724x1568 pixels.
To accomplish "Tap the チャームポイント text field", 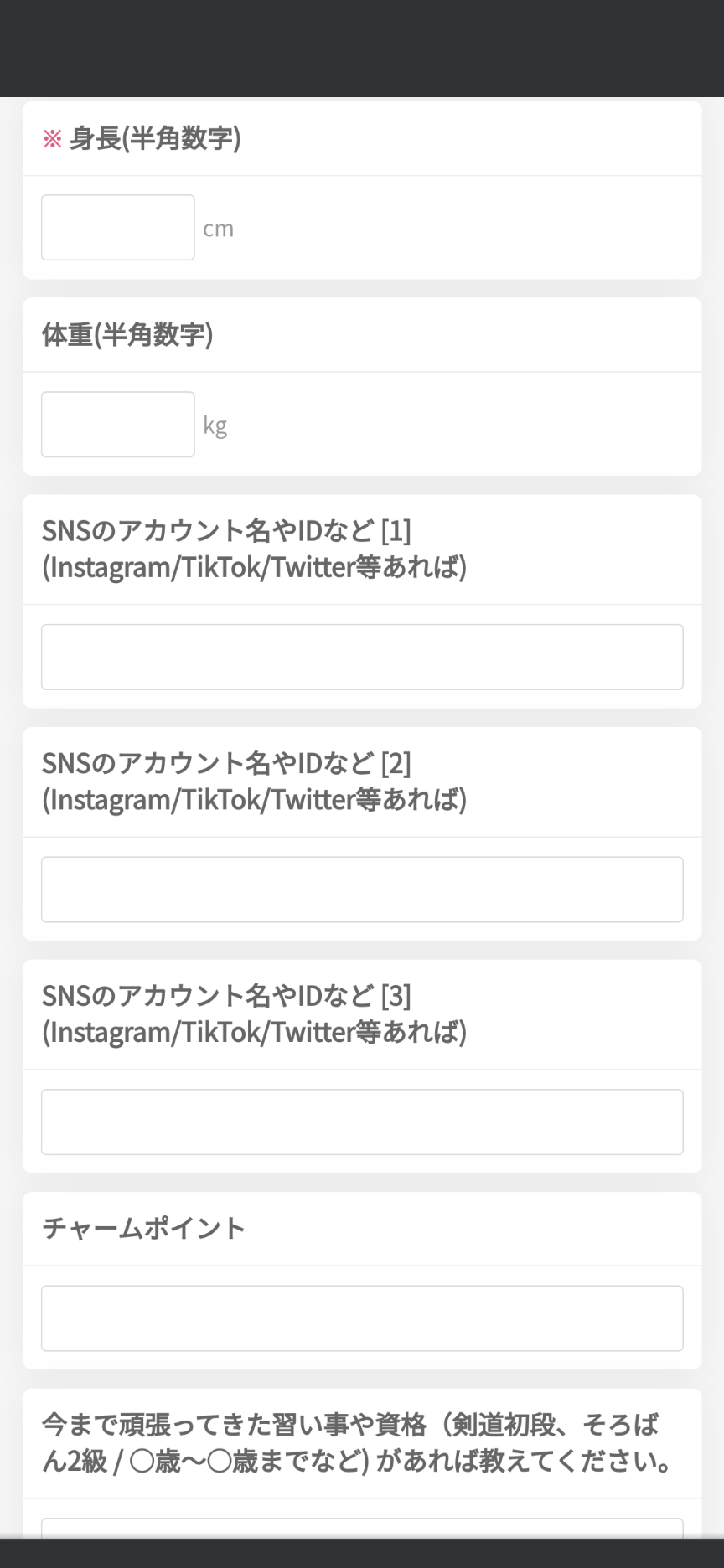I will pyautogui.click(x=362, y=1318).
